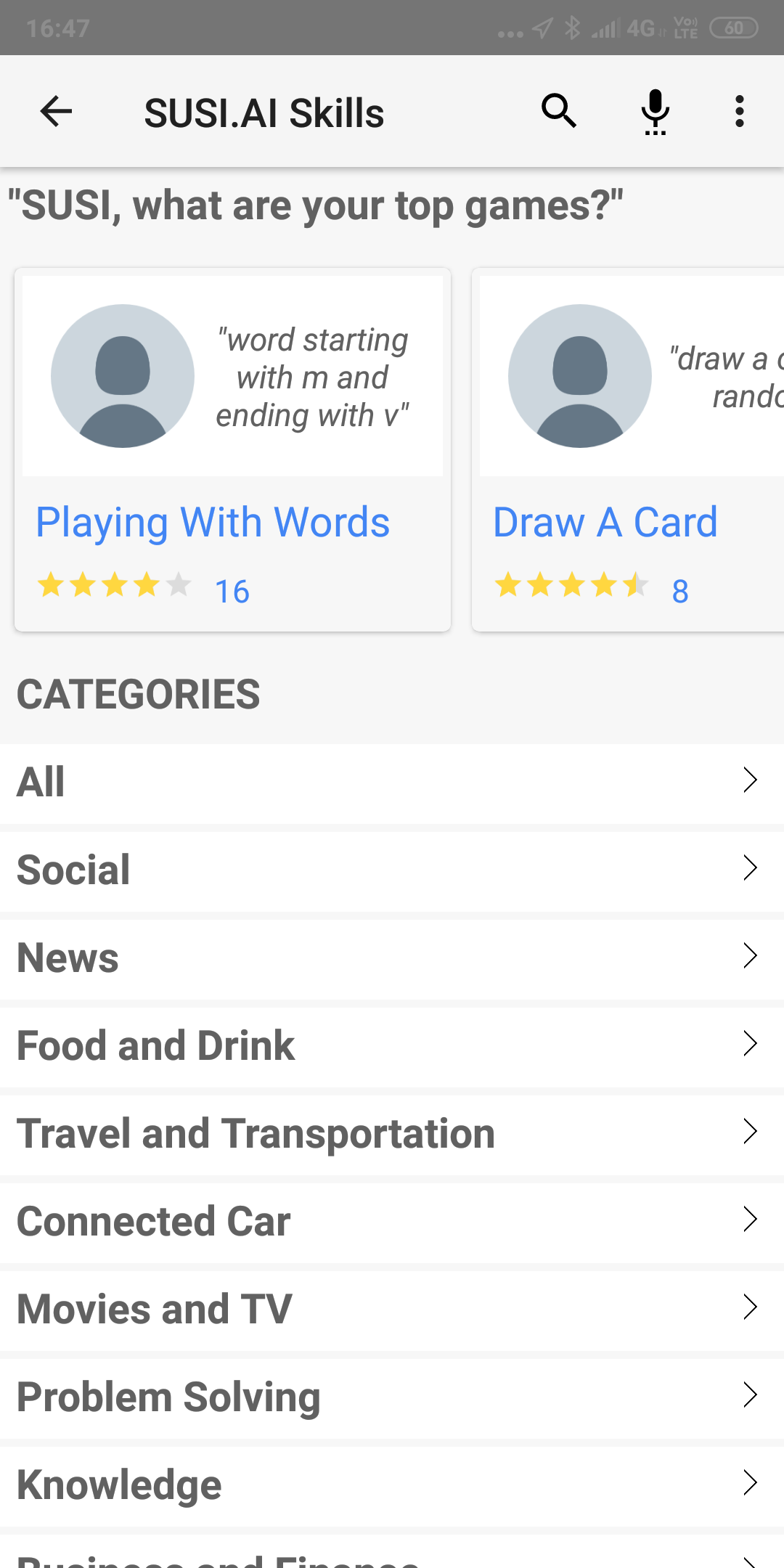Open the Social category

[x=392, y=870]
